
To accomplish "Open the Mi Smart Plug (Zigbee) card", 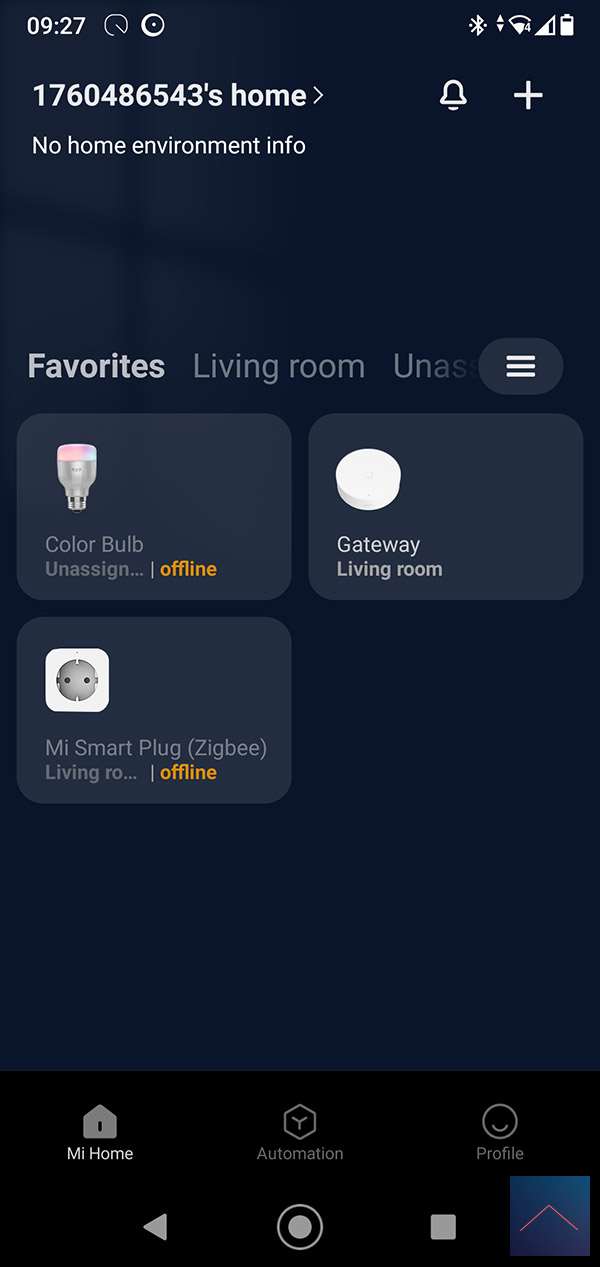I will point(154,710).
